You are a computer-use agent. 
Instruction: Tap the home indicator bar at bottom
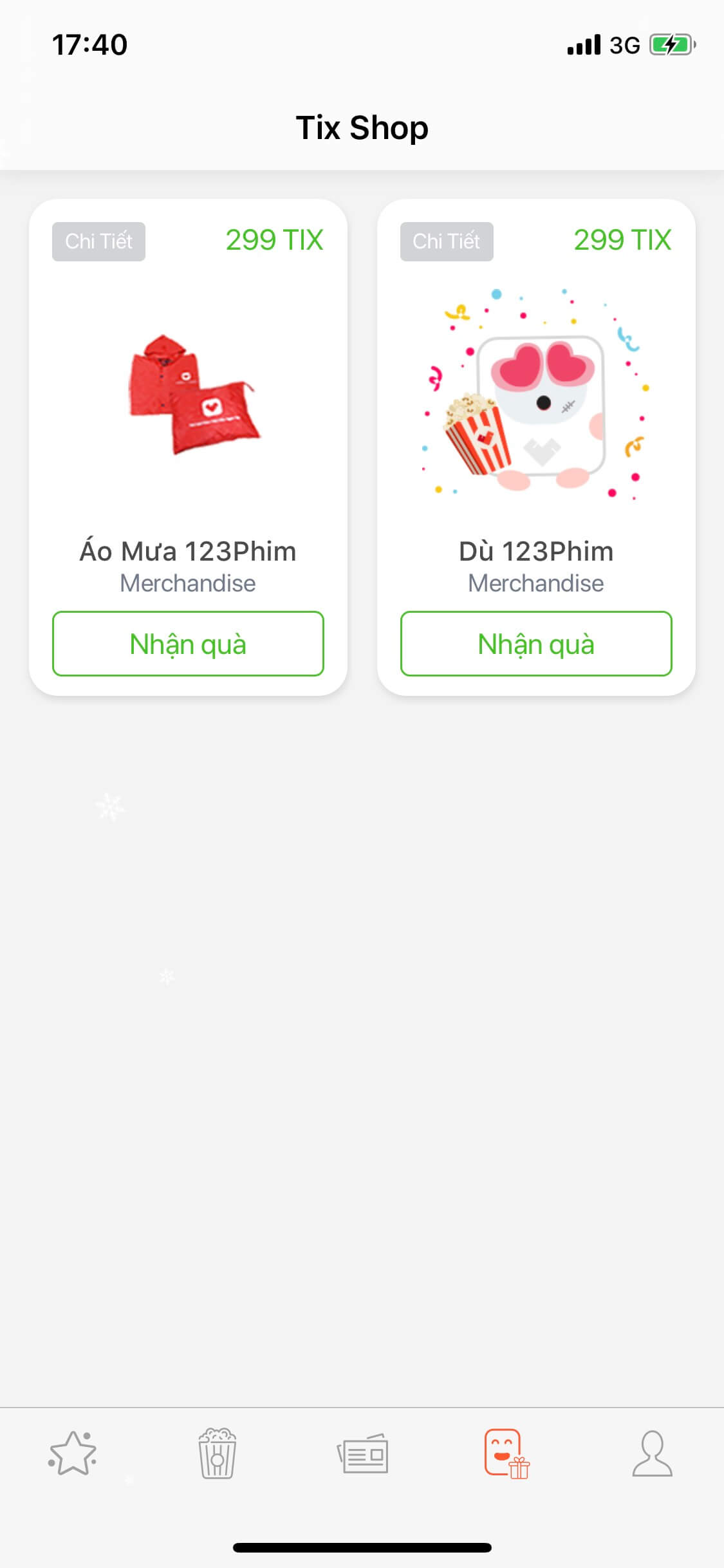[362, 1548]
